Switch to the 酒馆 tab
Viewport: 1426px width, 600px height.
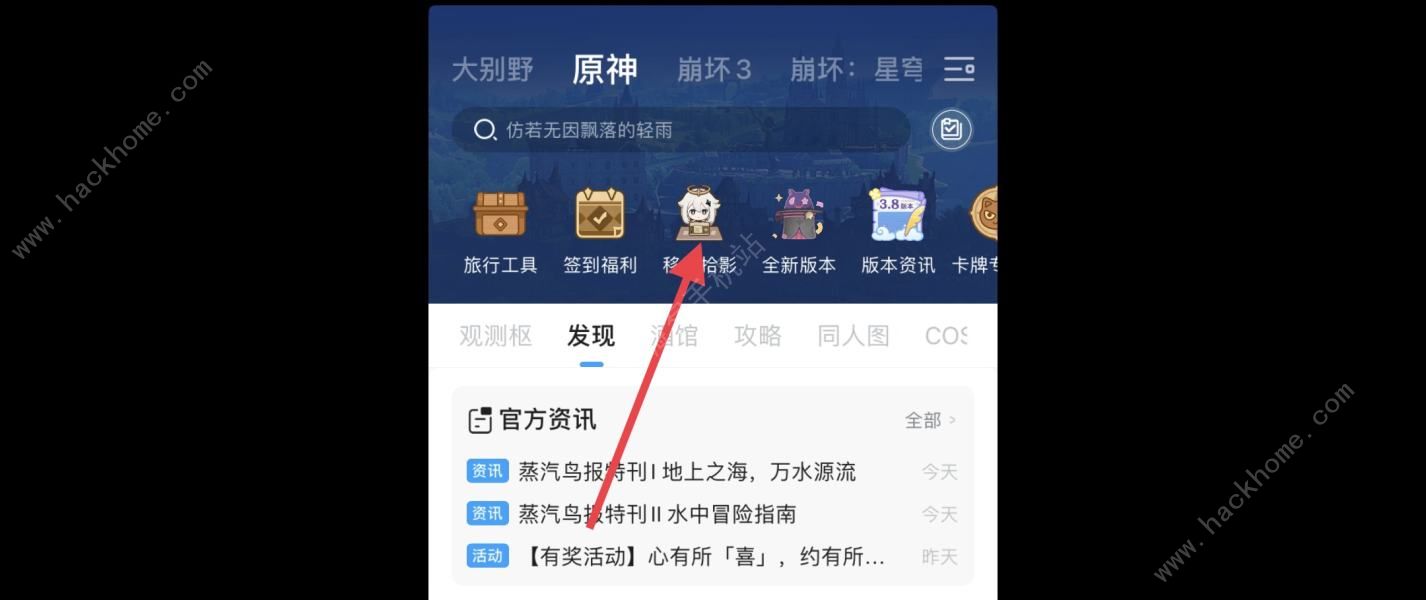[x=674, y=336]
